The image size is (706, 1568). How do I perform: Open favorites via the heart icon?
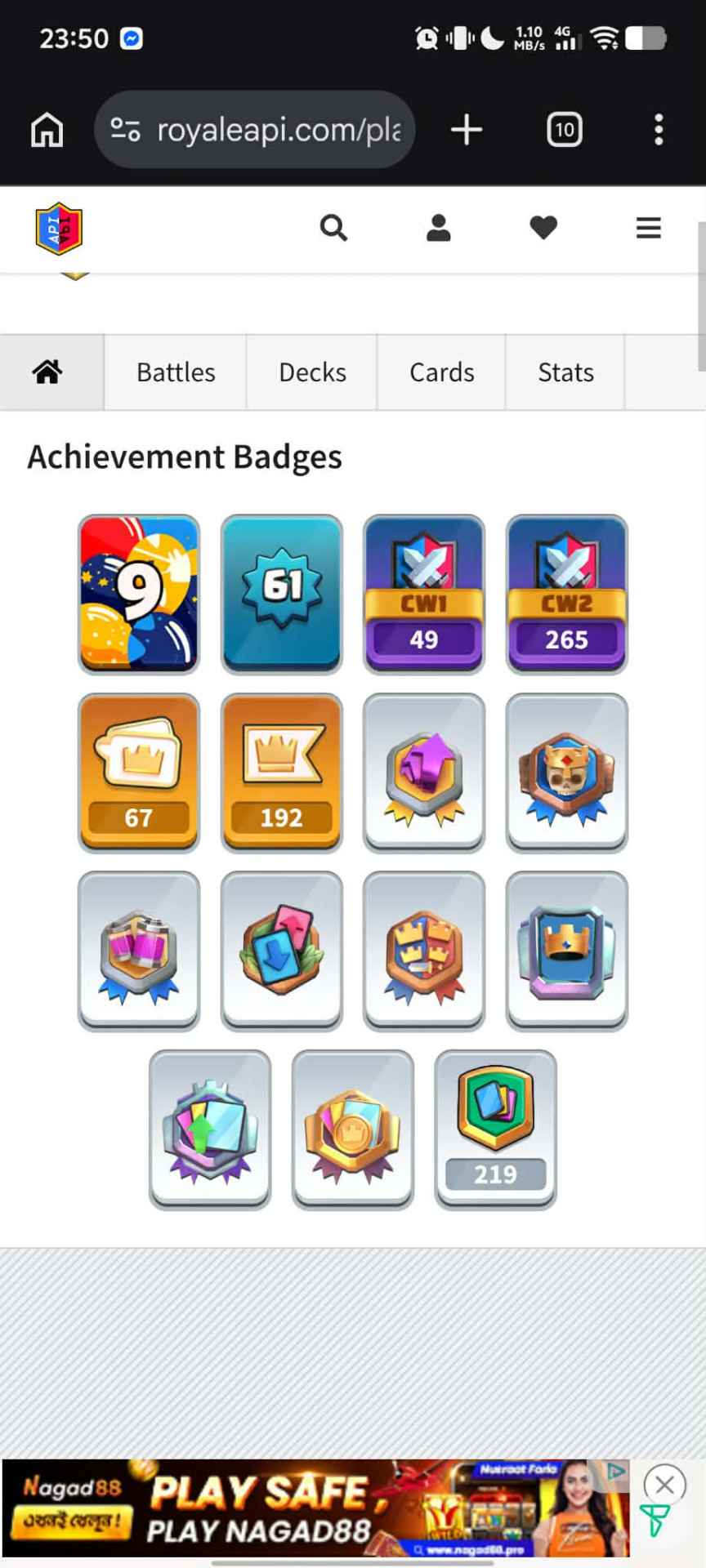point(543,228)
